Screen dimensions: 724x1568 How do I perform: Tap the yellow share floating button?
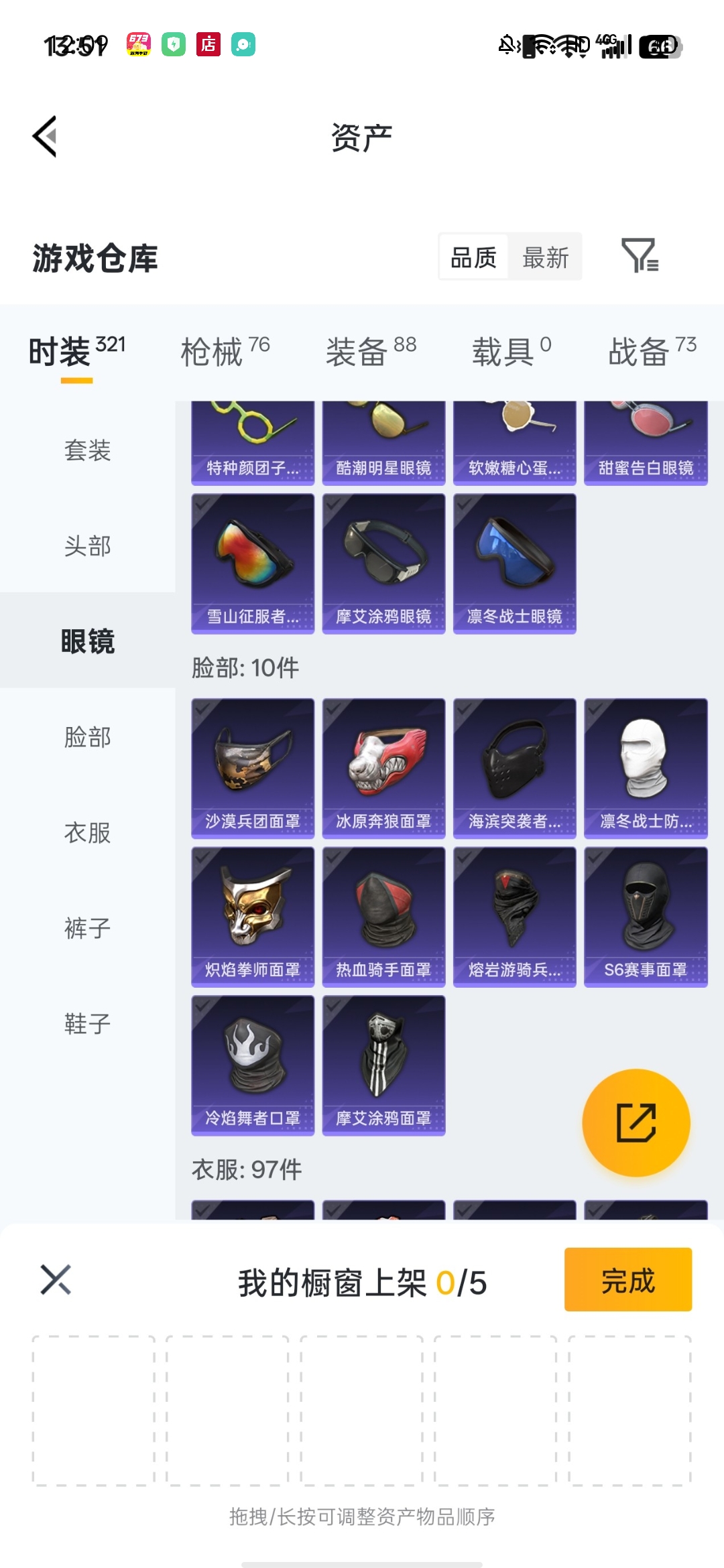[x=636, y=1122]
